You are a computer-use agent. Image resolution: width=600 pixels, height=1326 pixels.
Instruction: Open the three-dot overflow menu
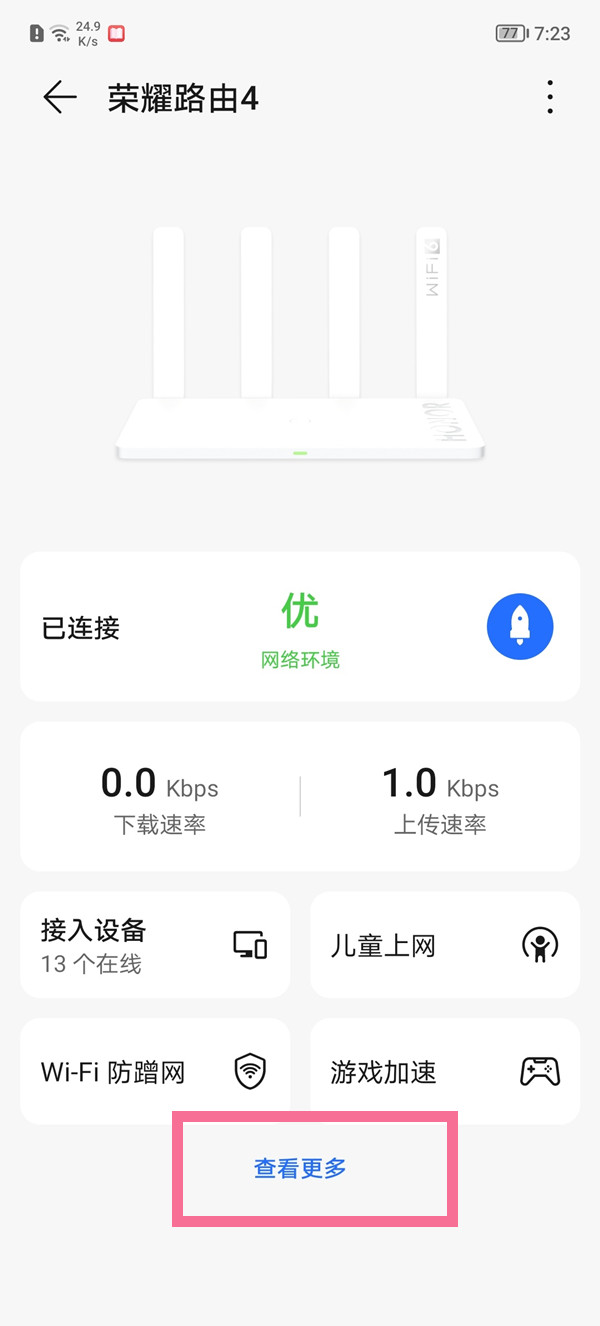pyautogui.click(x=550, y=98)
